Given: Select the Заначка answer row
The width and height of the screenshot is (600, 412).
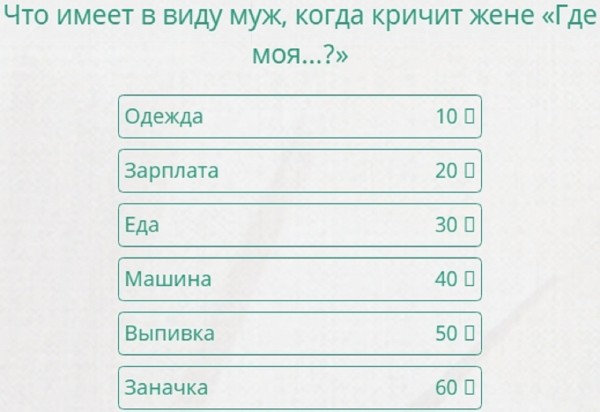Looking at the screenshot, I should click(299, 387).
